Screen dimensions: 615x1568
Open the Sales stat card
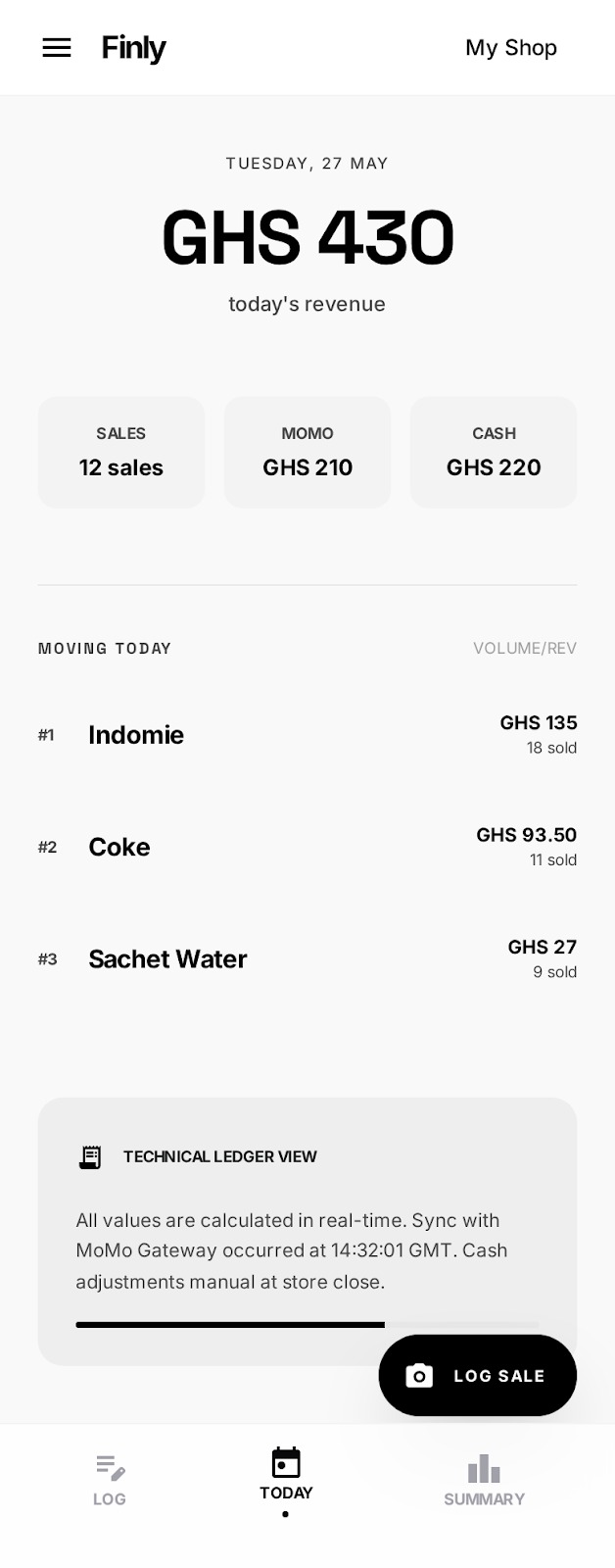point(121,452)
